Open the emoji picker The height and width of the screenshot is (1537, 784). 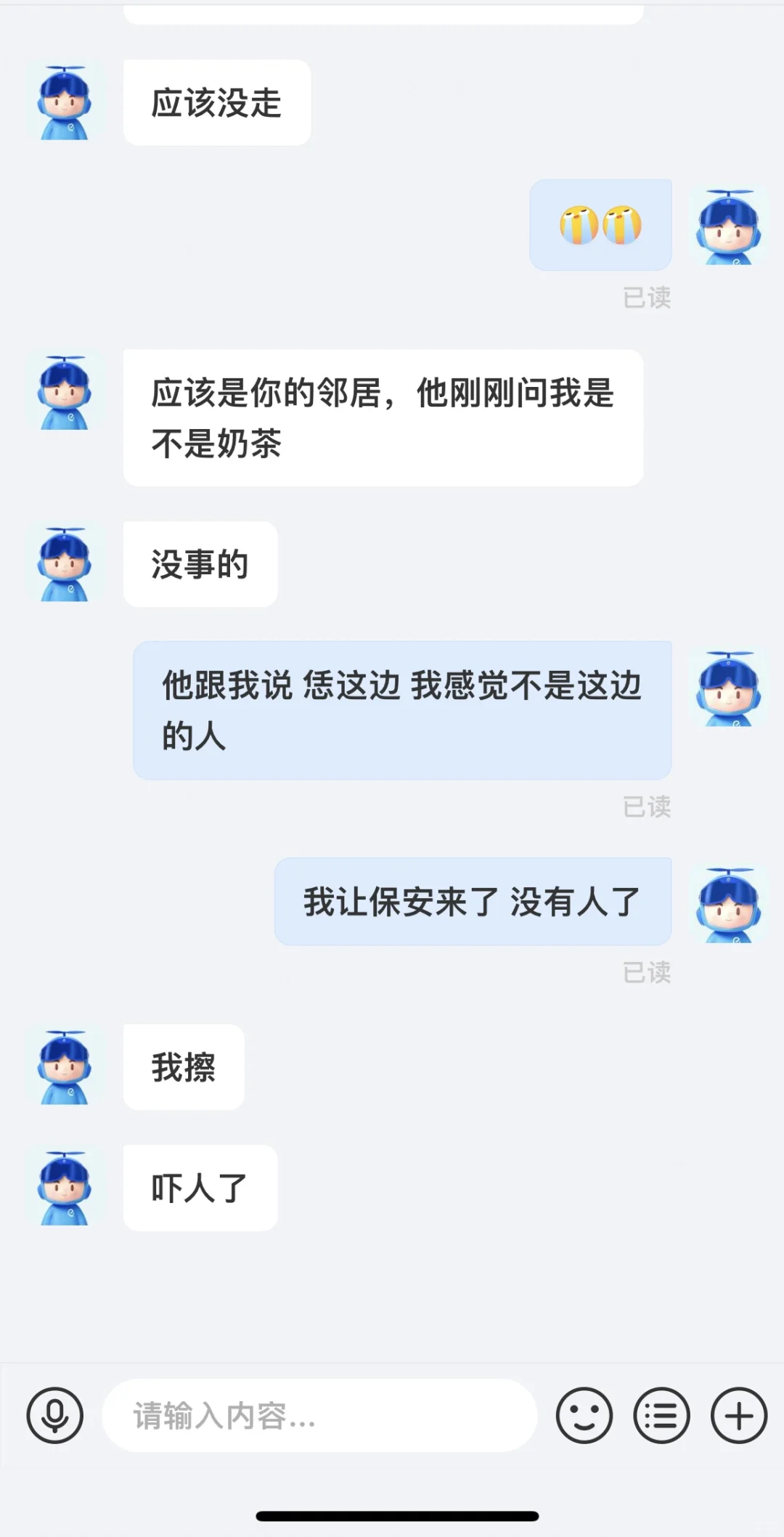click(584, 1415)
